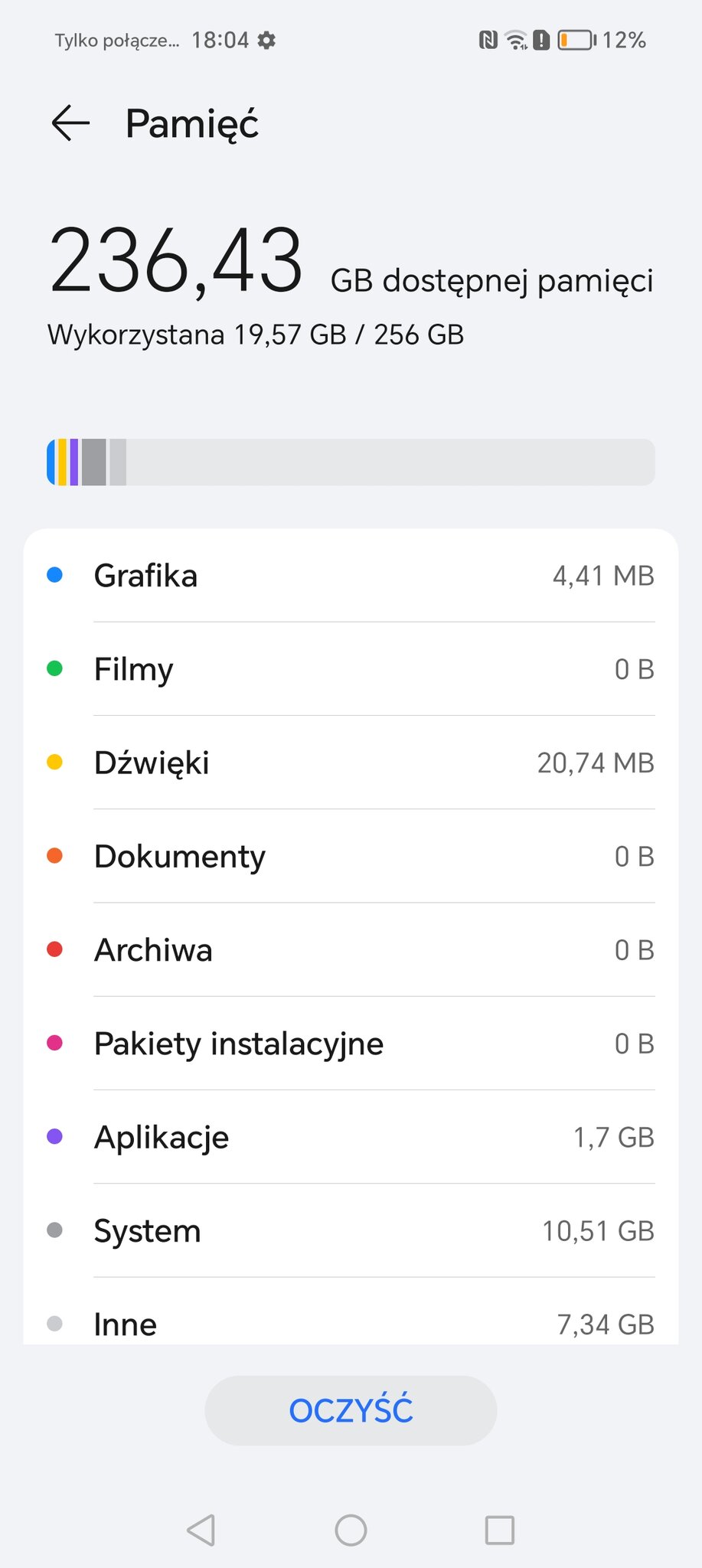The height and width of the screenshot is (1568, 702).
Task: Go to the home screen via the circle button
Action: click(351, 1530)
